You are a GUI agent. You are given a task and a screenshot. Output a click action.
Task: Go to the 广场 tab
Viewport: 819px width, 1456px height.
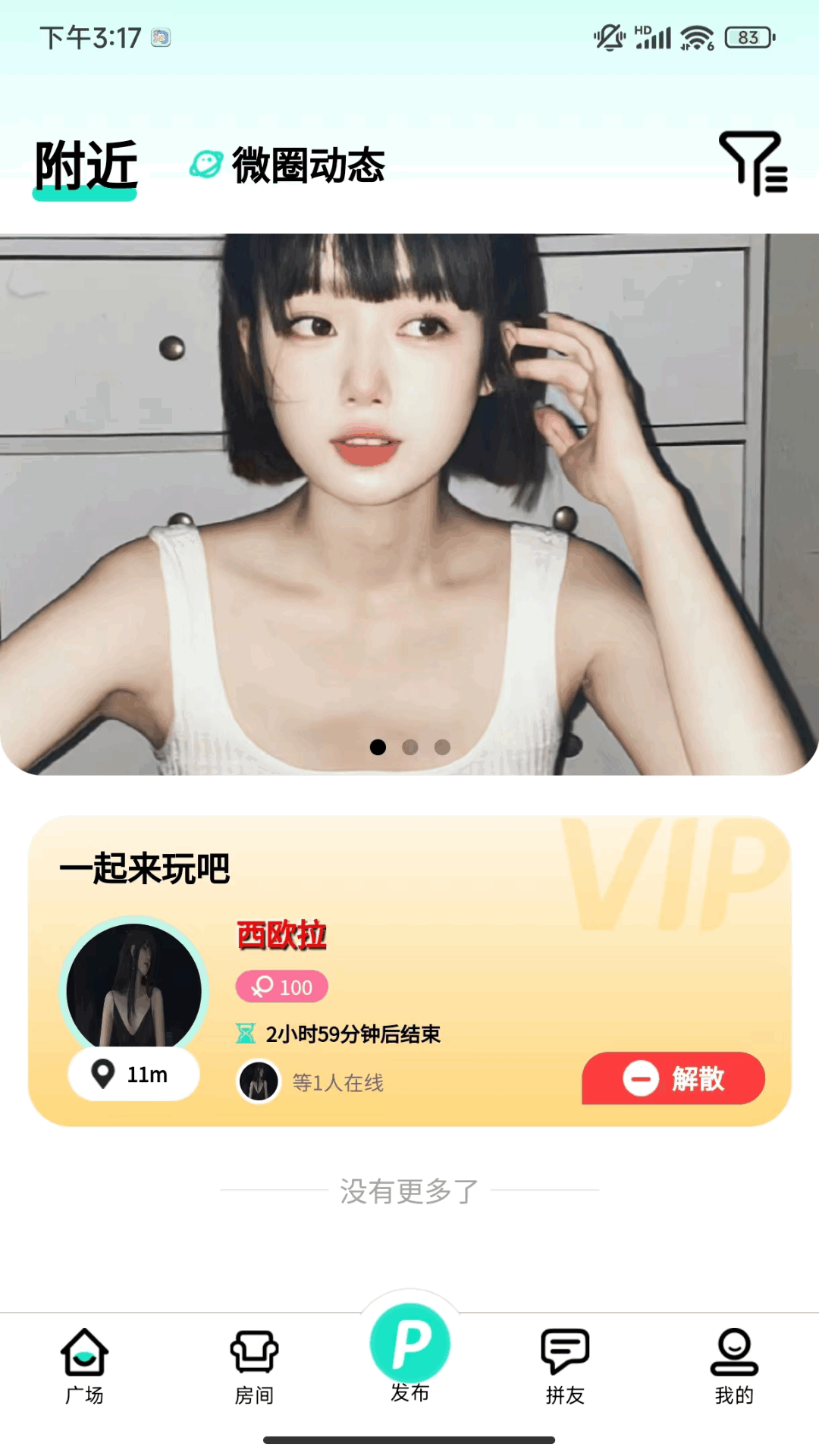(84, 1365)
